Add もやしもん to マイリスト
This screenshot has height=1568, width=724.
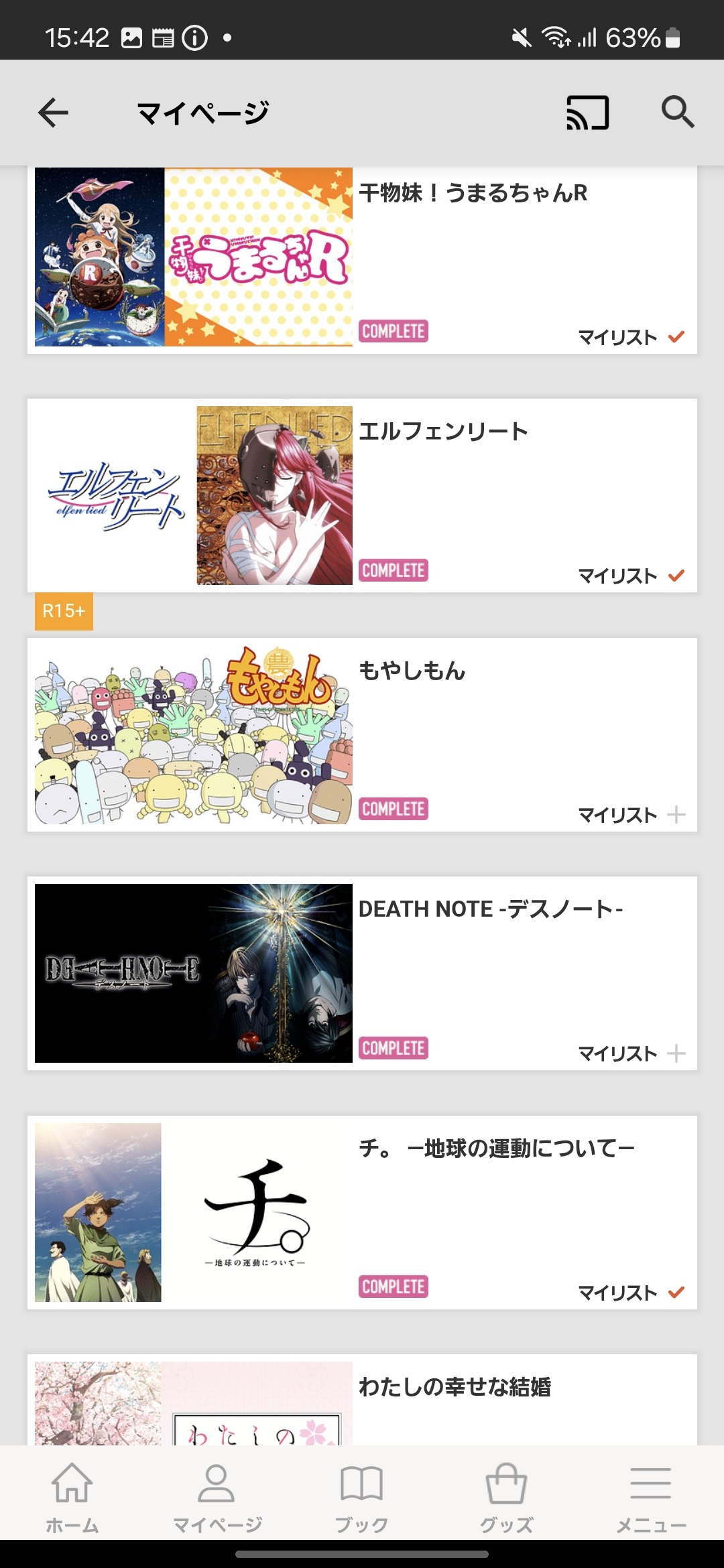click(631, 815)
